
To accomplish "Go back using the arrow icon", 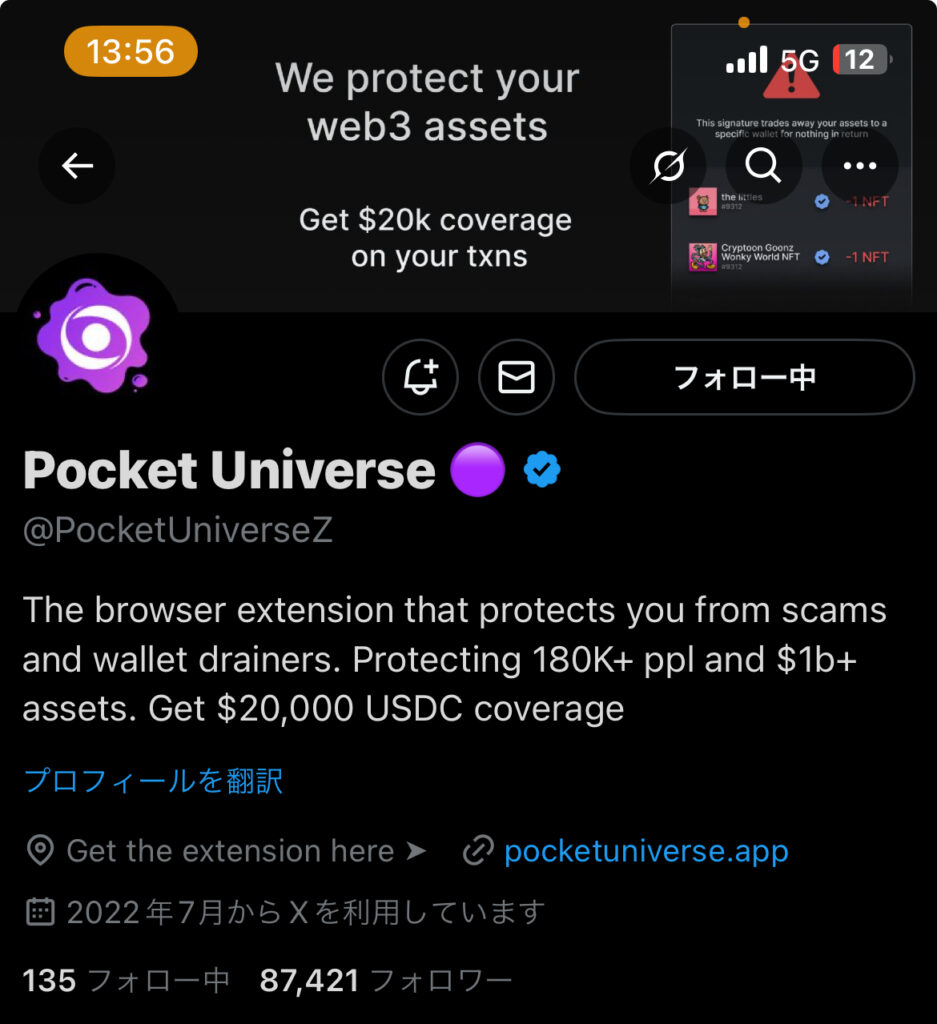I will pos(77,166).
